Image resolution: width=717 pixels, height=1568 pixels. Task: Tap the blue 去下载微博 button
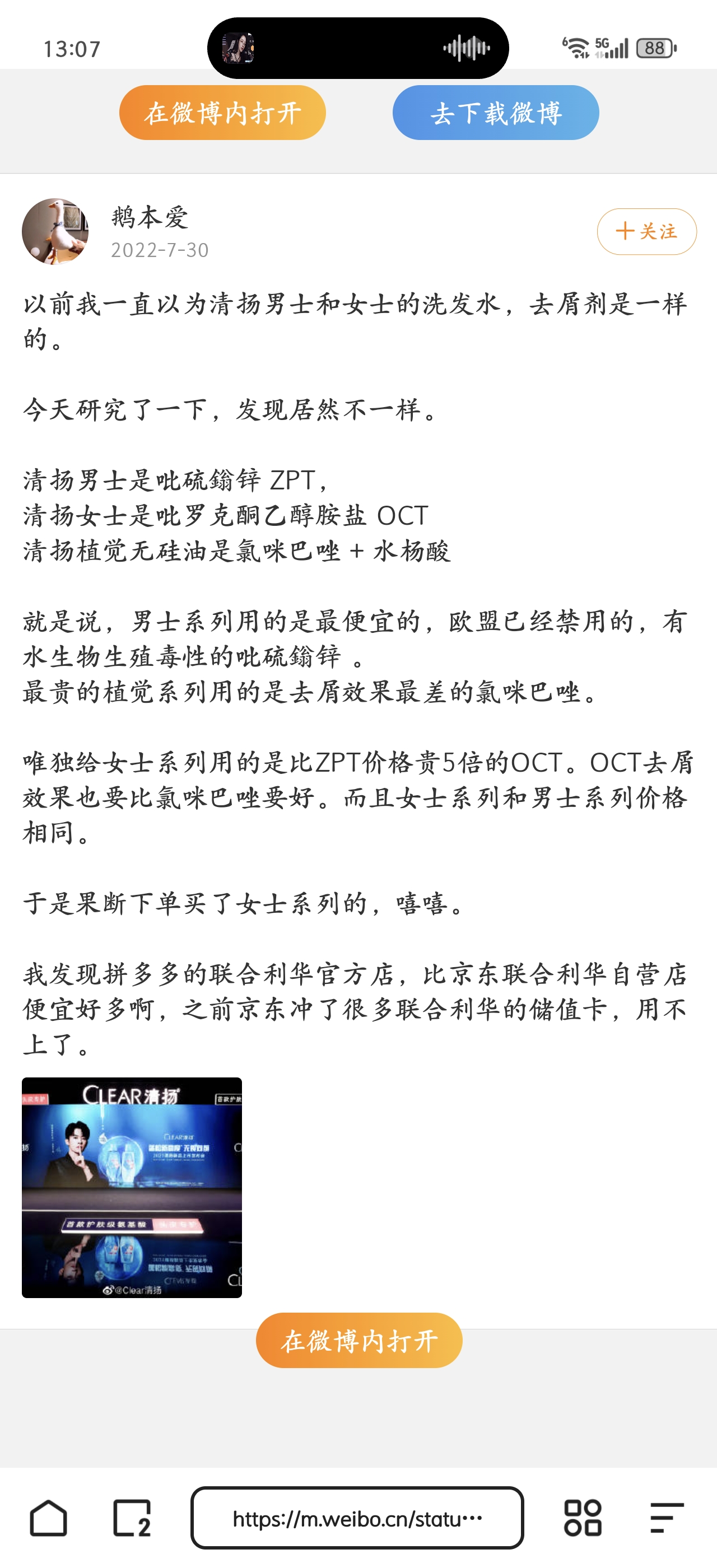pyautogui.click(x=495, y=113)
